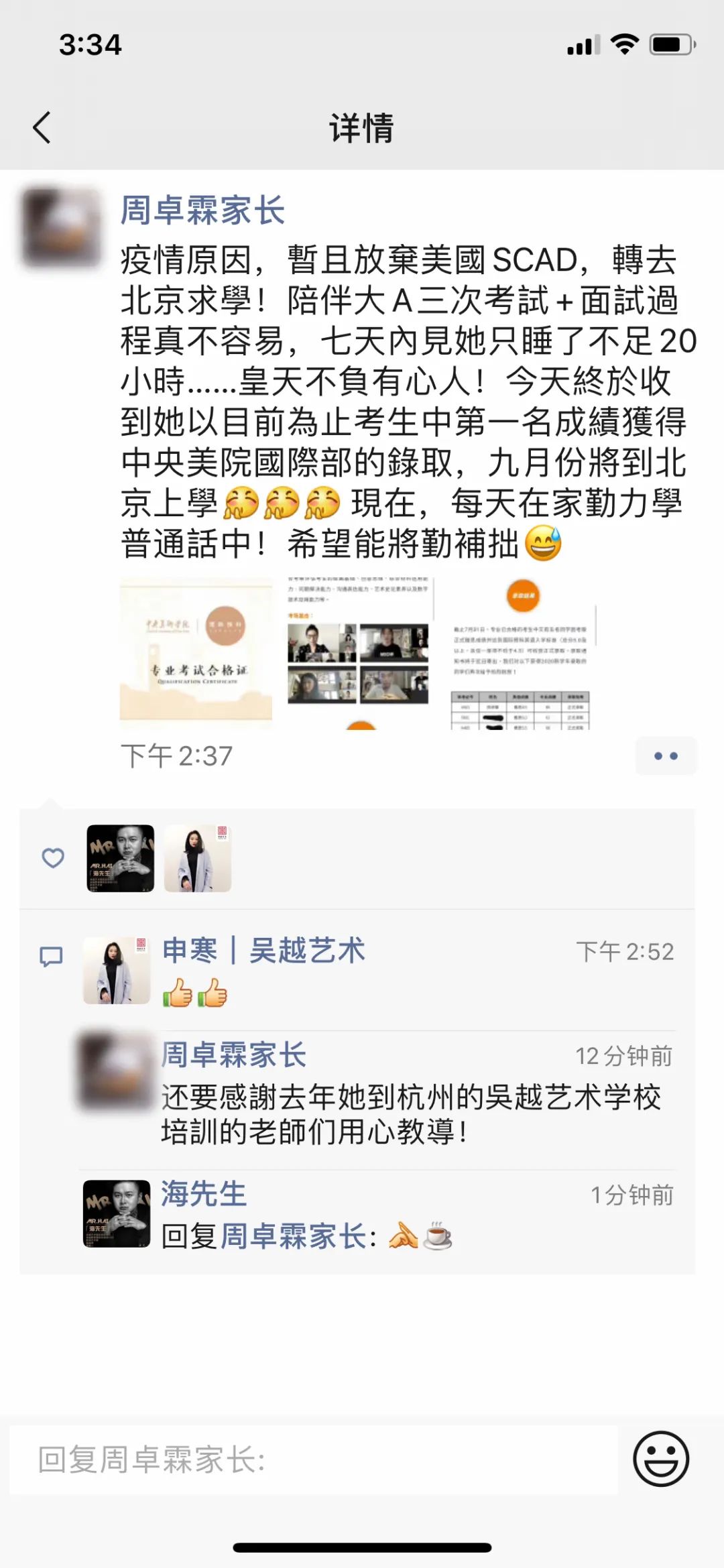Reply to 周卓霖家长's comment about 吴越艺术学校
The height and width of the screenshot is (1568, 724).
pos(410,1114)
